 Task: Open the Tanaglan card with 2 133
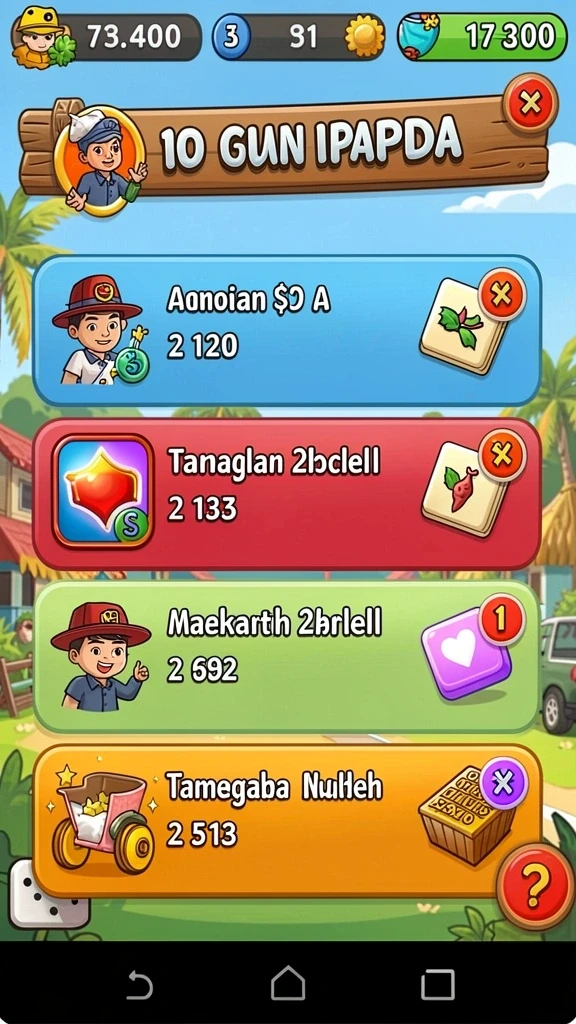coord(287,494)
